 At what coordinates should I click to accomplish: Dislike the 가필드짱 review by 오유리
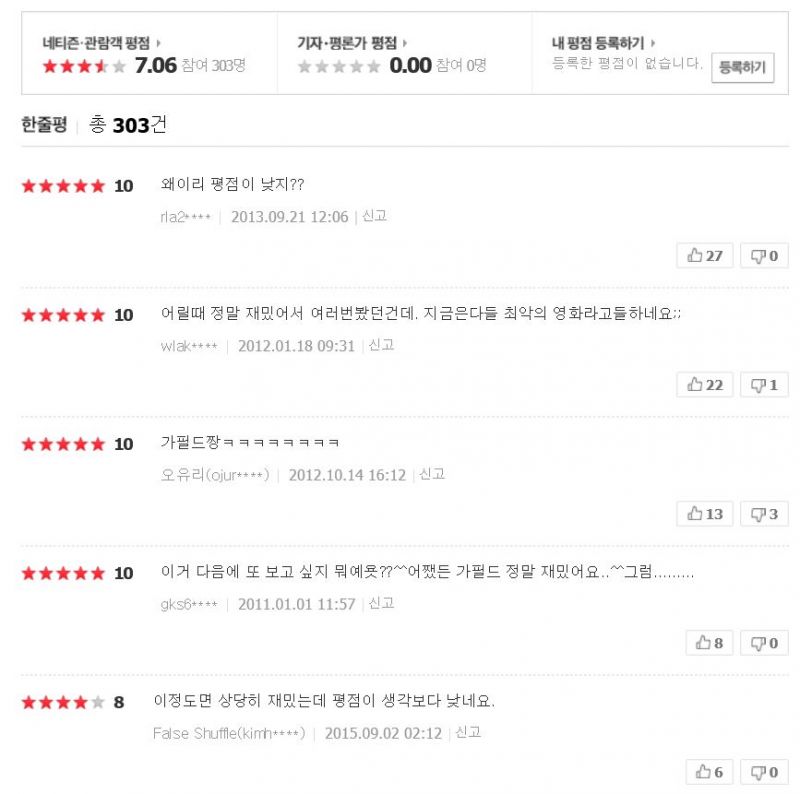(764, 513)
